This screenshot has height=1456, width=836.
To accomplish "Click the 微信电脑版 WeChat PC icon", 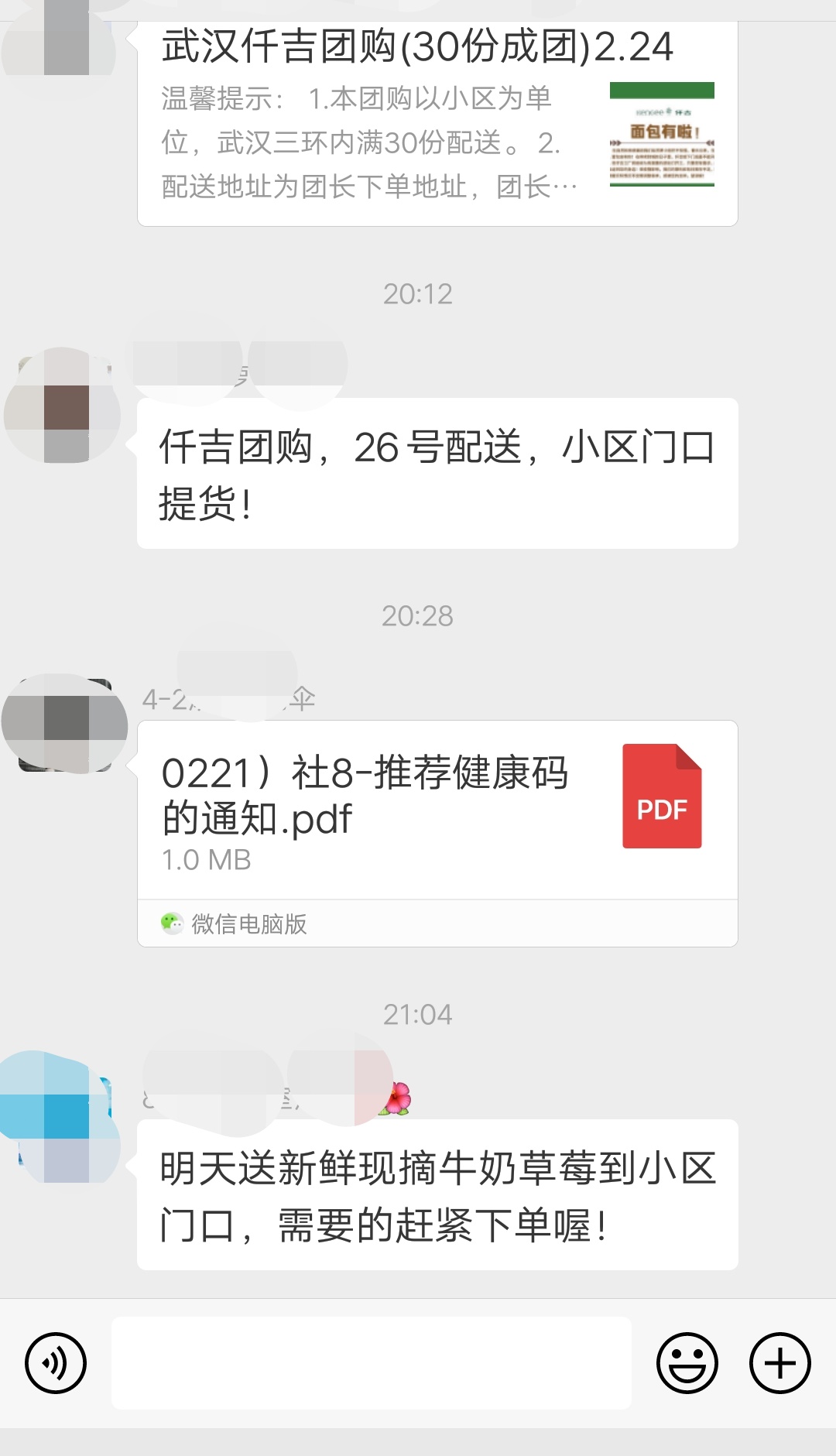I will click(173, 923).
